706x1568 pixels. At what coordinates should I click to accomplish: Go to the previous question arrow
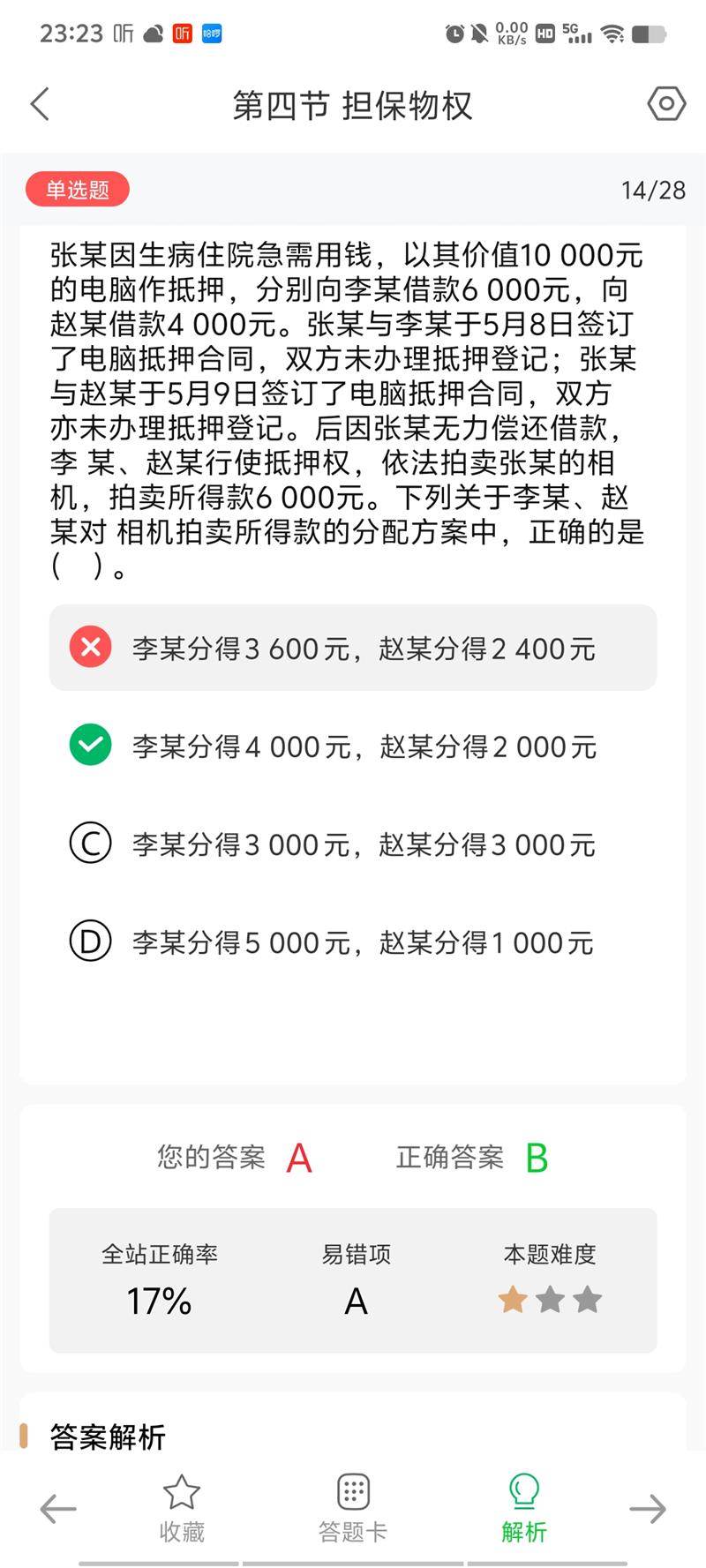coord(58,1509)
